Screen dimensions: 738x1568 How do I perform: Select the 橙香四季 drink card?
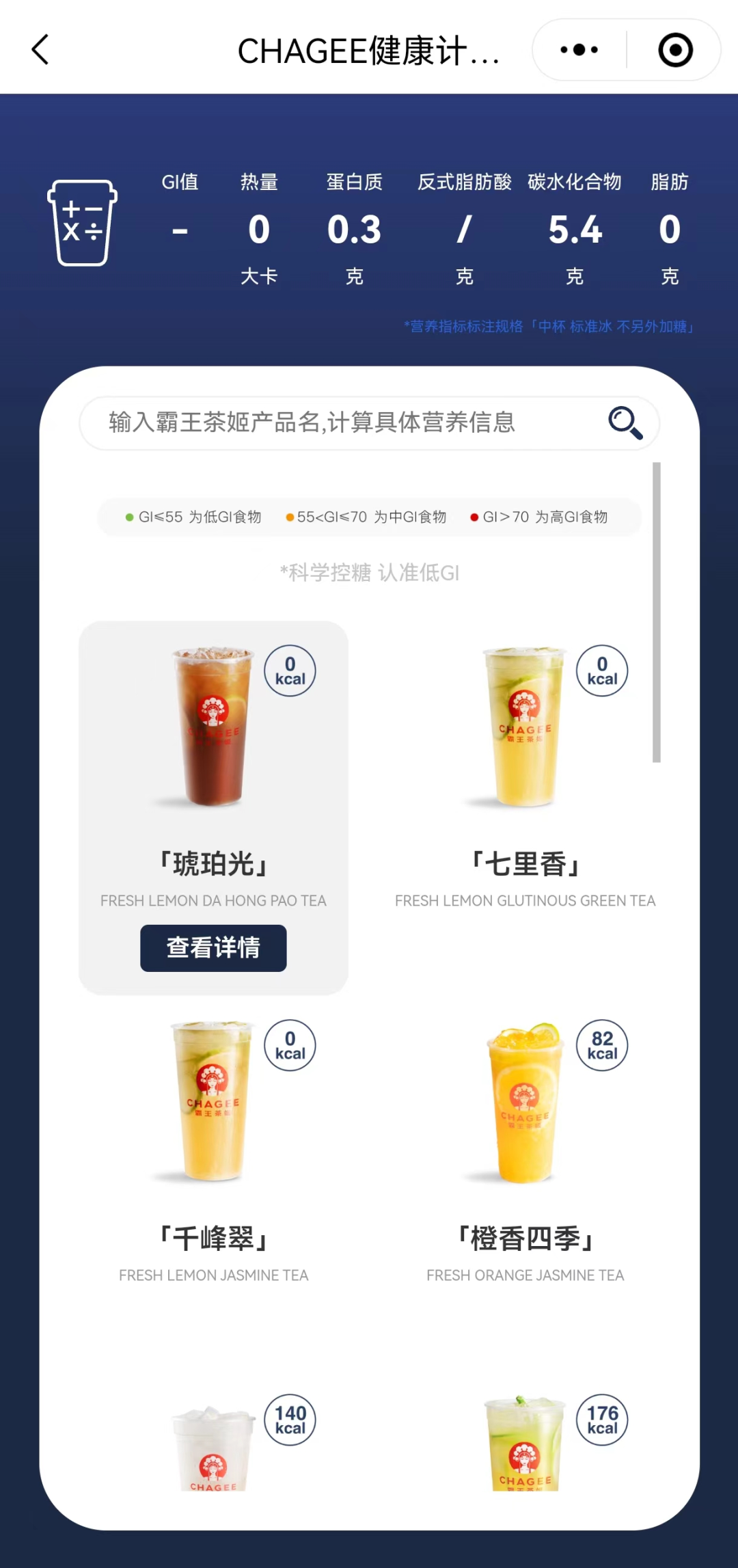click(525, 1148)
